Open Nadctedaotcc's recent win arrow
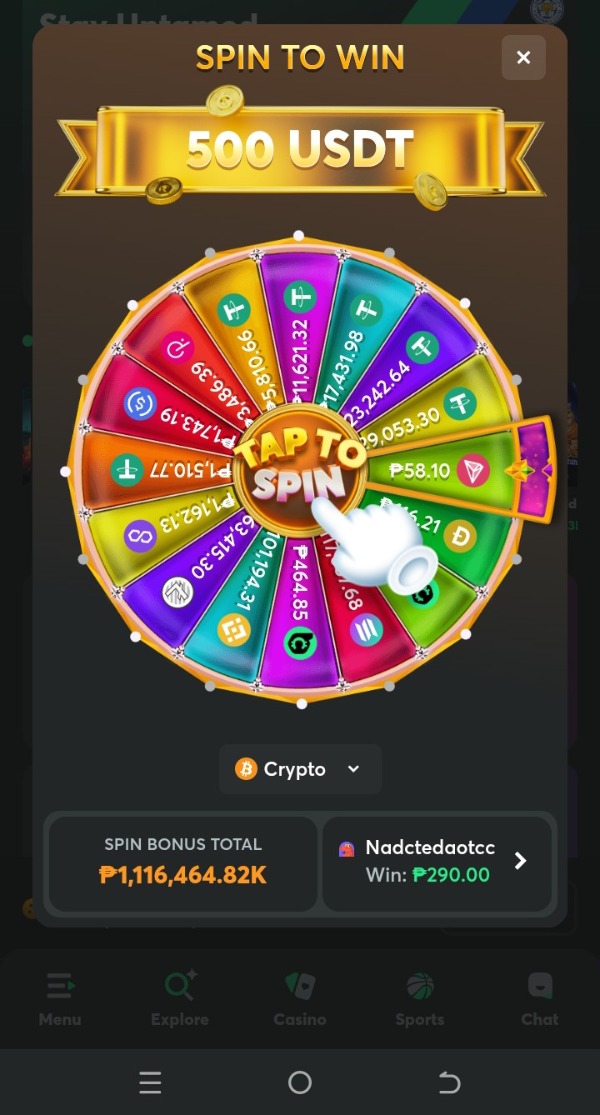 [520, 861]
